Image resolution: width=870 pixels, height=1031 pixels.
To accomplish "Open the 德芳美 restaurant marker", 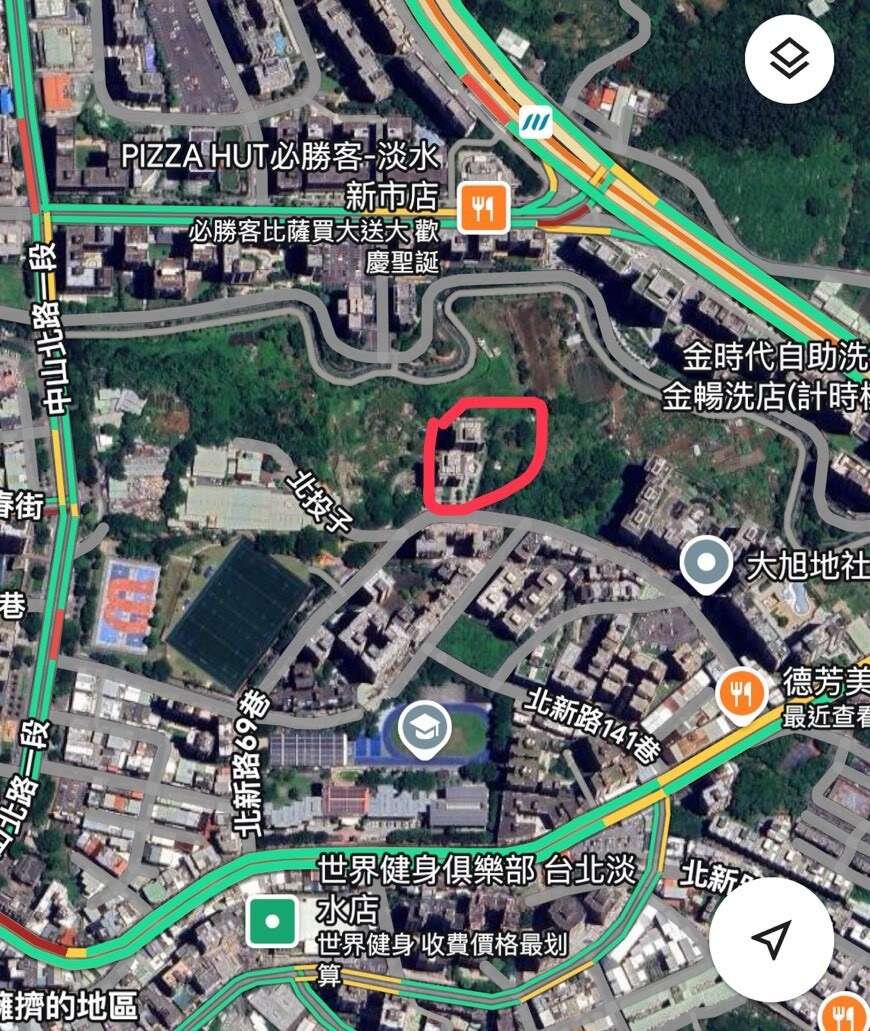I will click(x=741, y=692).
